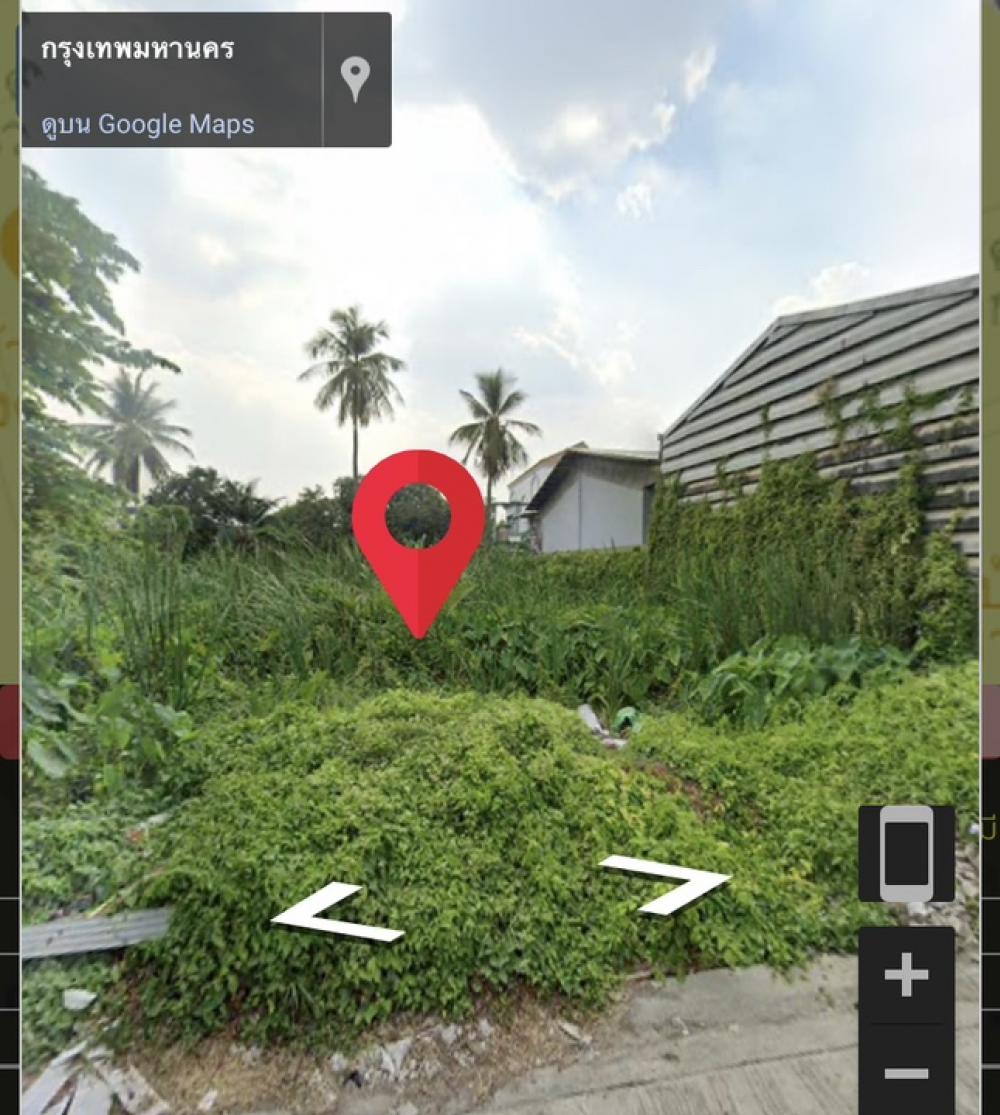Move Street View left with the arrow
Viewport: 1000px width, 1115px height.
coord(336,914)
